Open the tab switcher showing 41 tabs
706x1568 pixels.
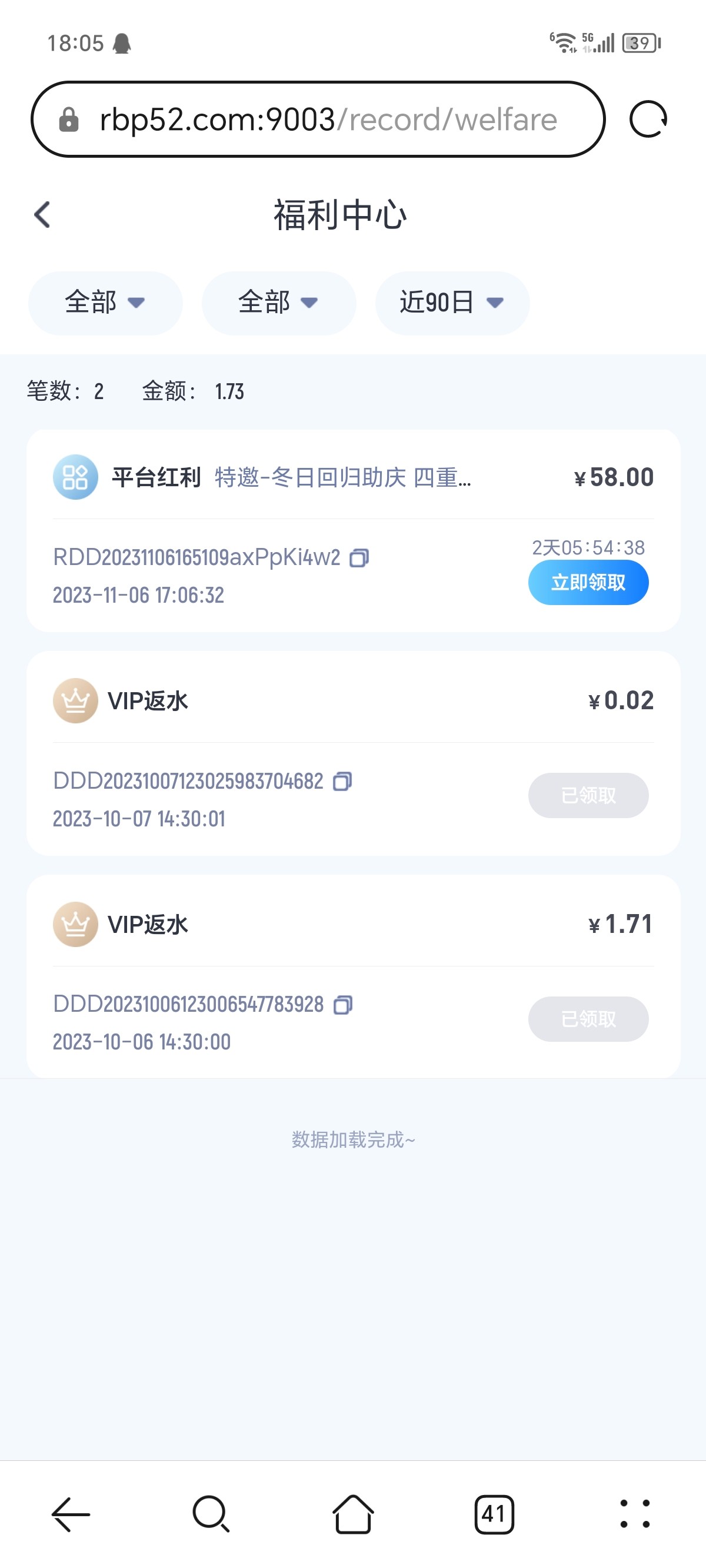point(494,1513)
